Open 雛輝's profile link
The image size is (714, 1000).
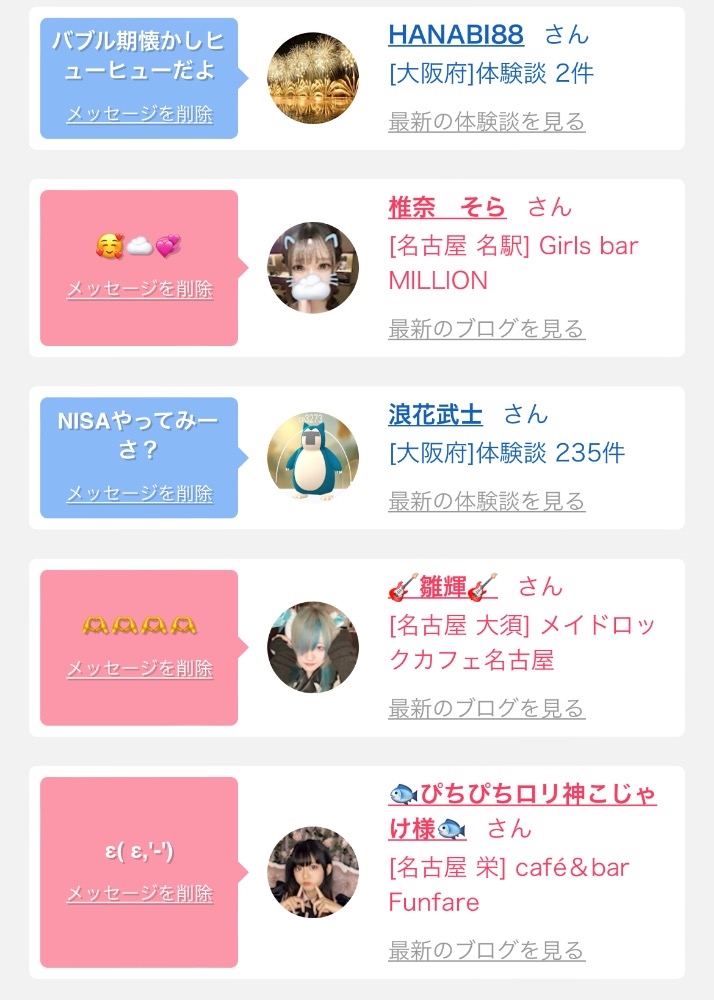click(442, 587)
